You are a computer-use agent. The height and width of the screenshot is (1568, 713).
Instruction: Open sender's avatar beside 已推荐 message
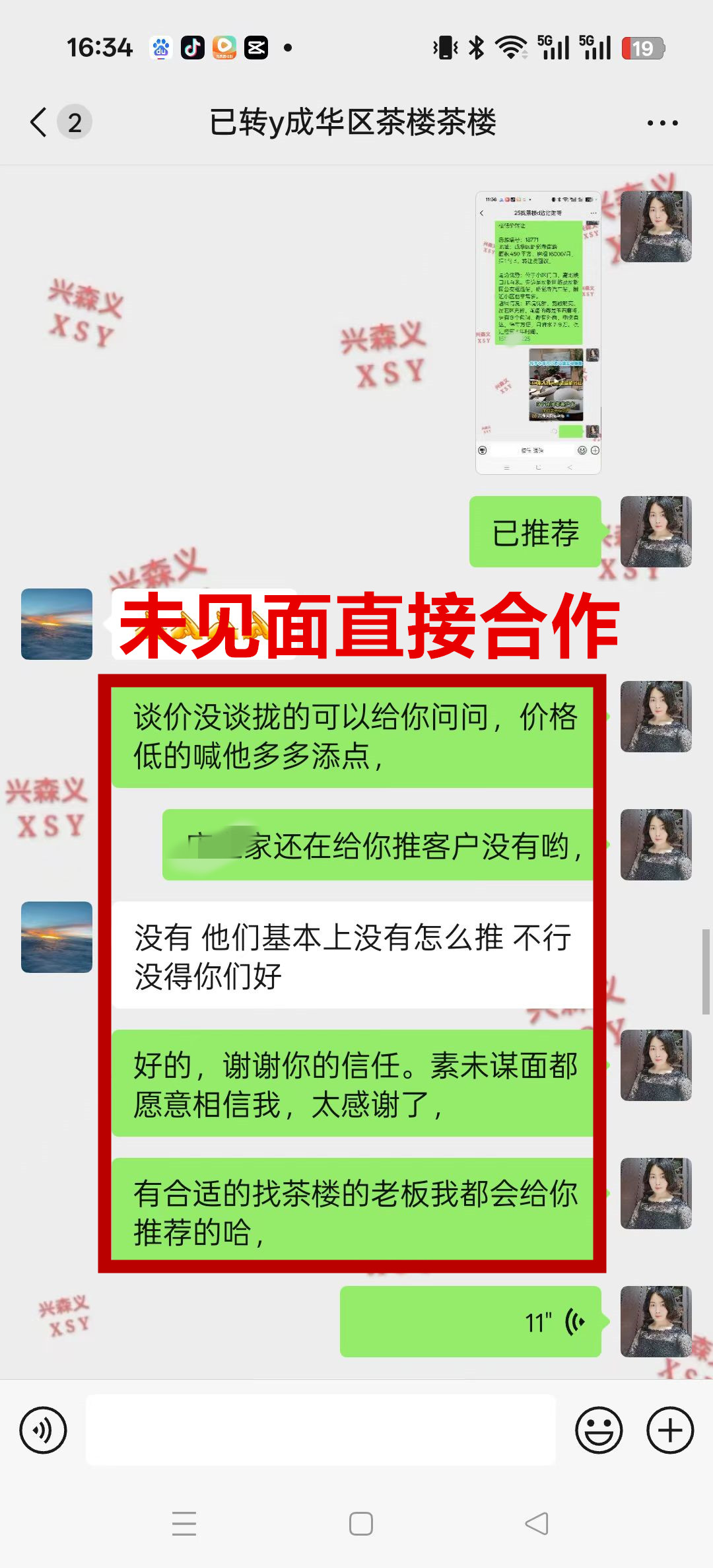[656, 532]
